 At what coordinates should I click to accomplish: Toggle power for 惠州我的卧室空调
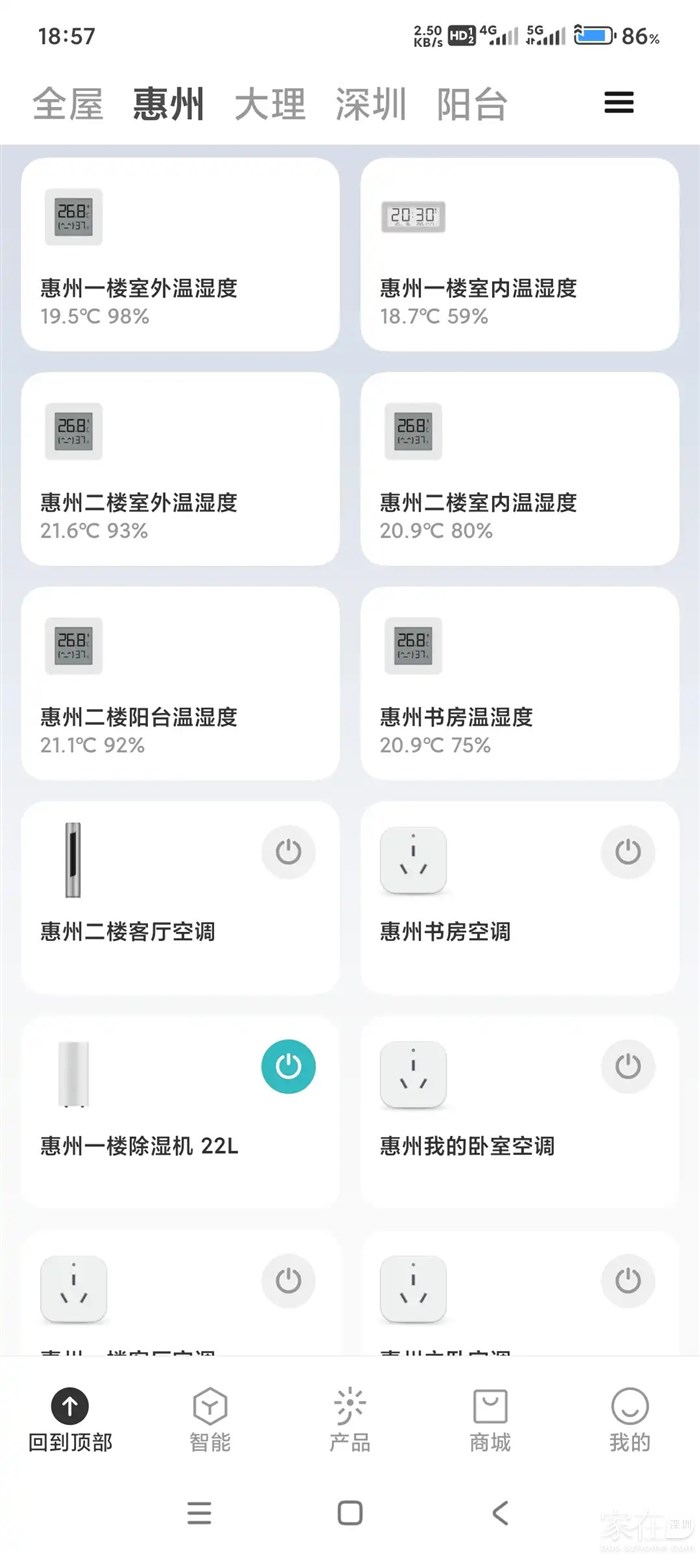click(628, 1066)
